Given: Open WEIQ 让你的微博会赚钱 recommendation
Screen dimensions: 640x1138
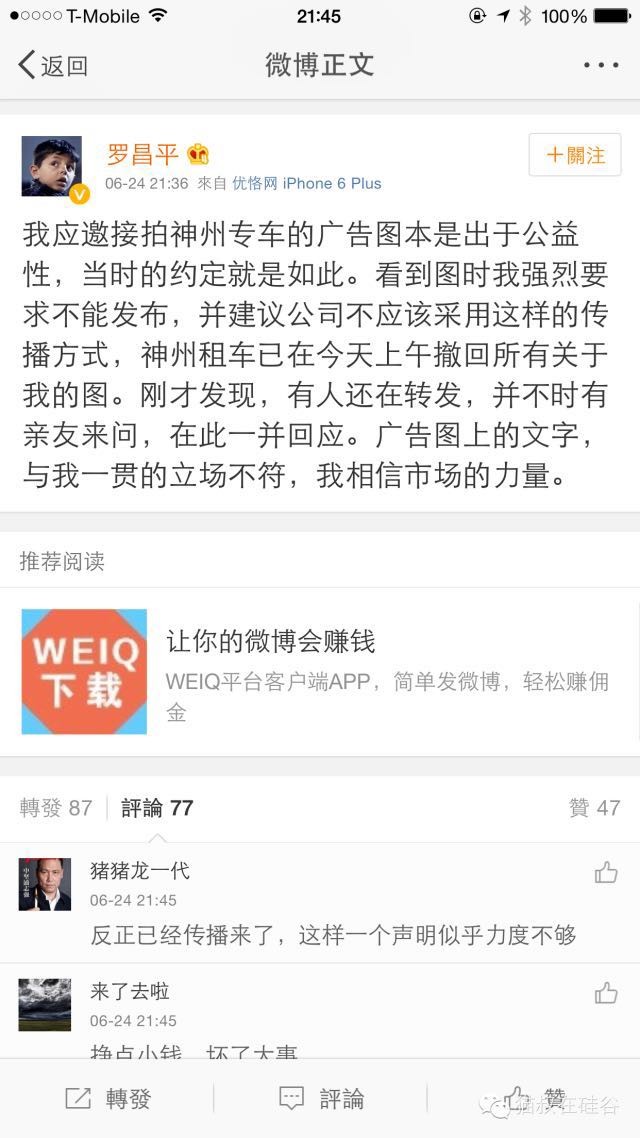Looking at the screenshot, I should click(x=320, y=671).
